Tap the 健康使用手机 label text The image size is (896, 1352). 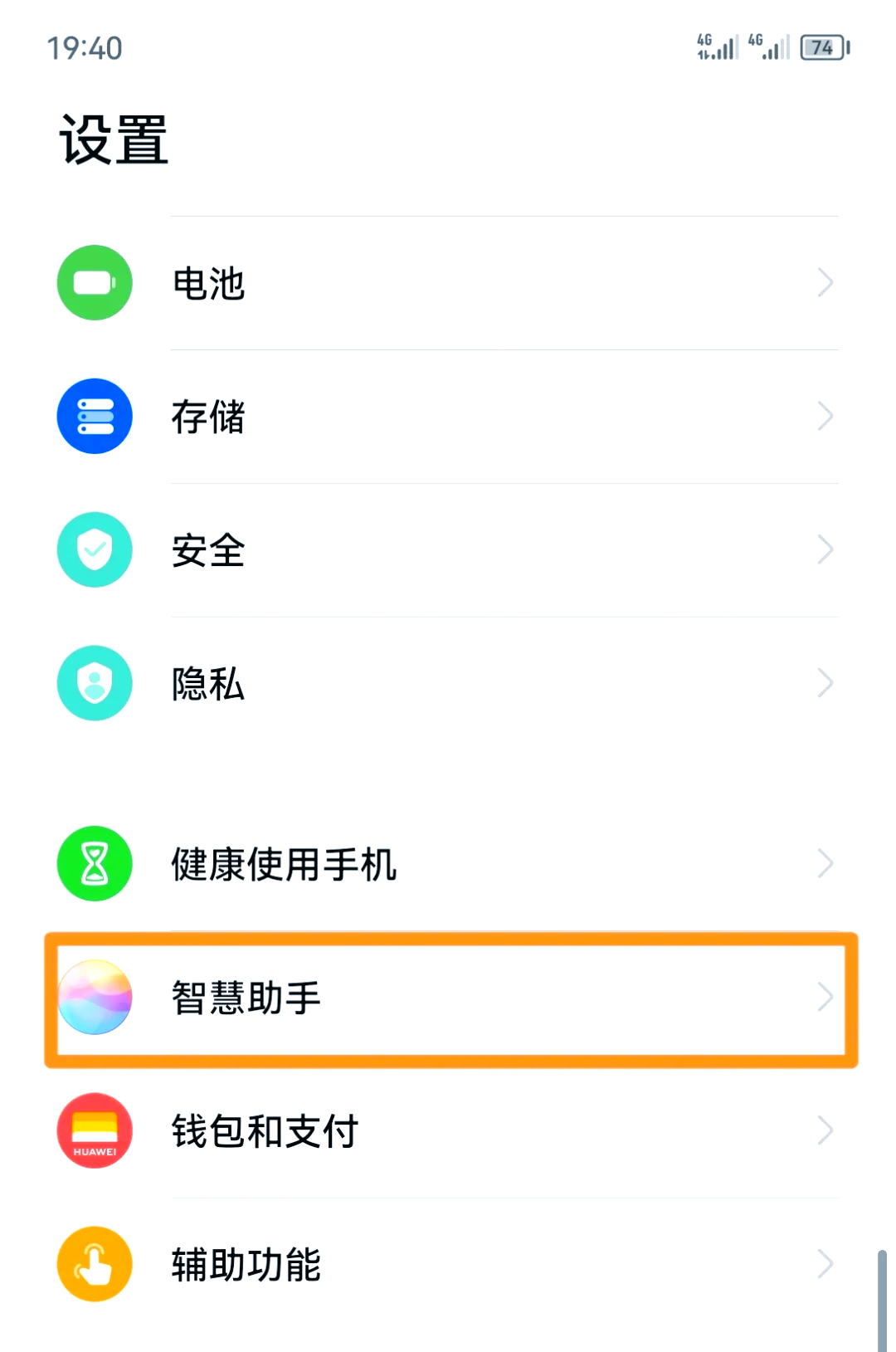pos(283,863)
